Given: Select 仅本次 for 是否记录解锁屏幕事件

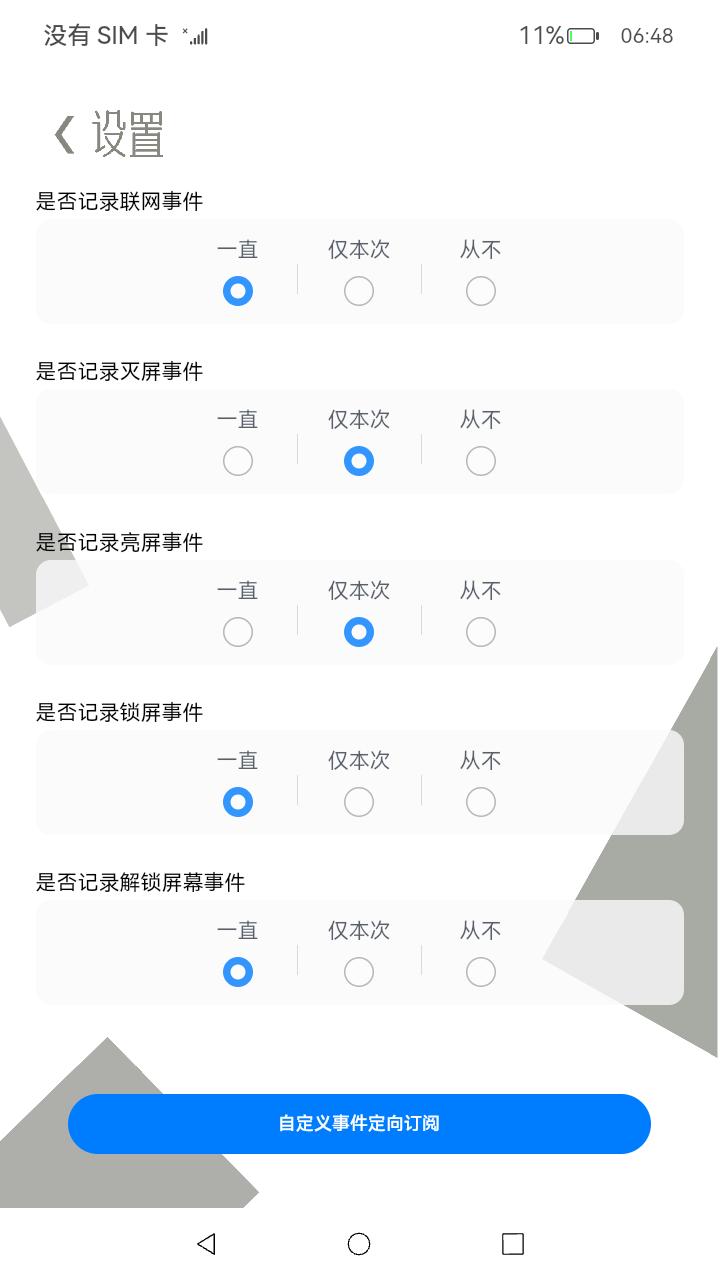Looking at the screenshot, I should point(359,972).
